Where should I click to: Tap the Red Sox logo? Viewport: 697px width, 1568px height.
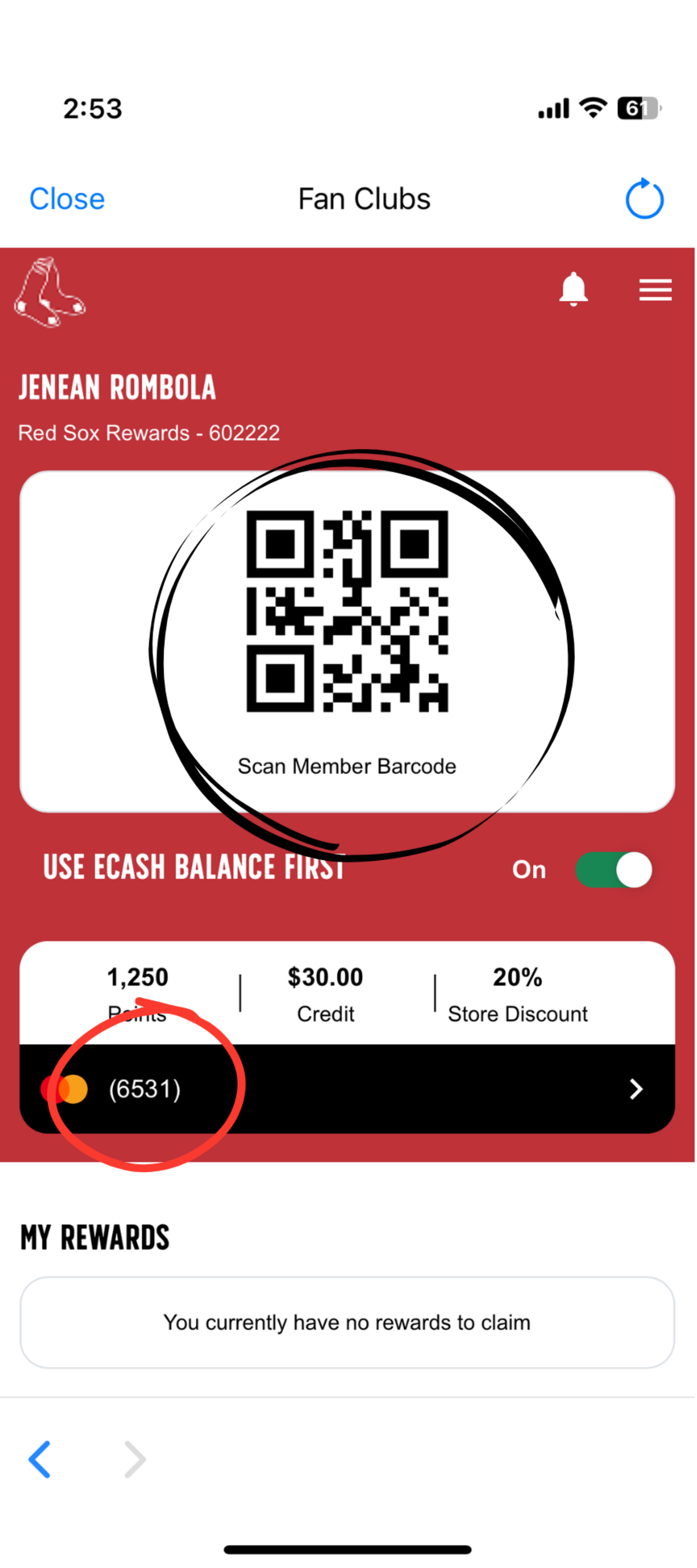point(50,292)
